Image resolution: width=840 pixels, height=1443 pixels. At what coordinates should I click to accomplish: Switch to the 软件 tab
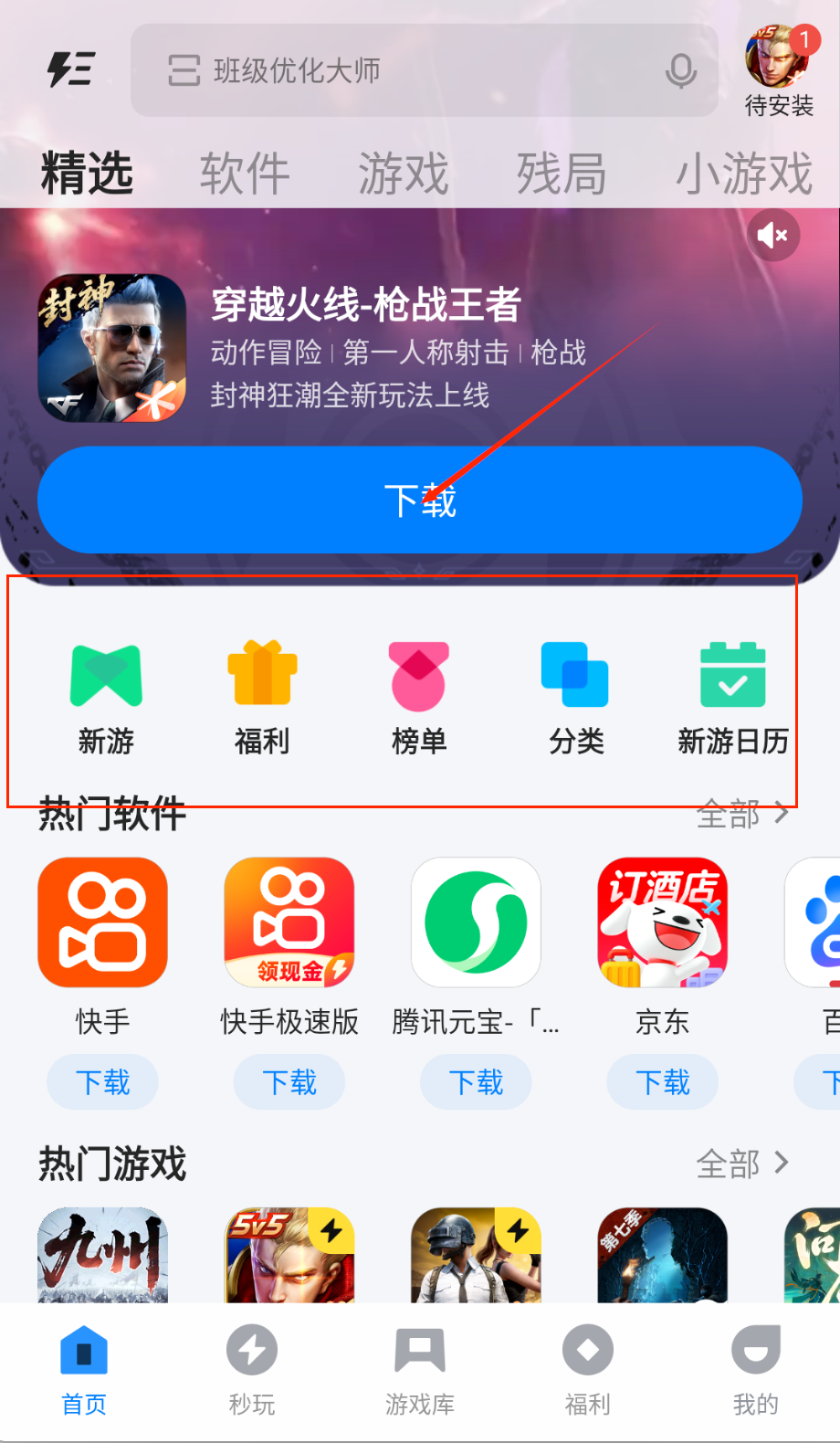click(x=245, y=174)
